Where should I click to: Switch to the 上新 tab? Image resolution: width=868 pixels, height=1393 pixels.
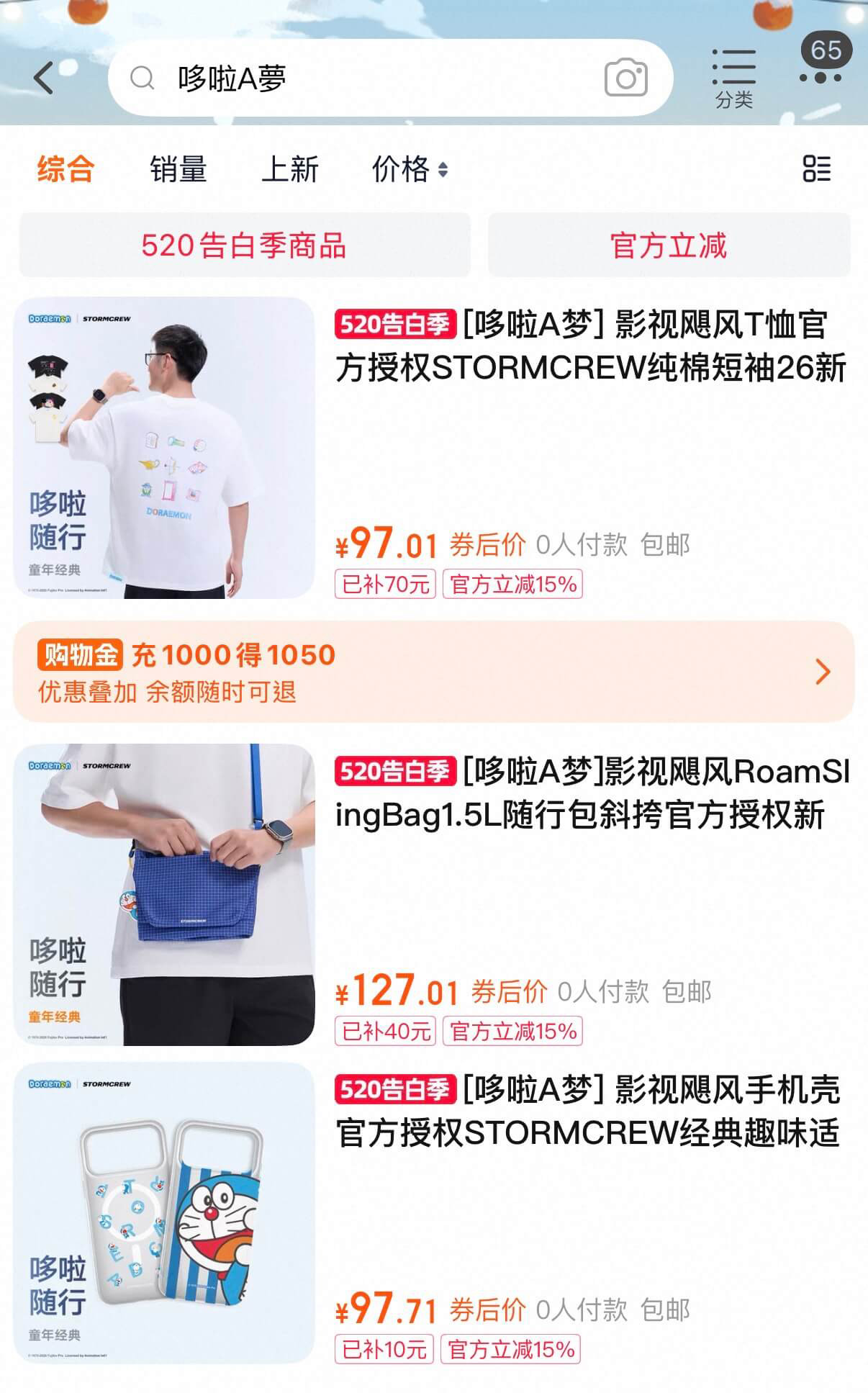coord(289,169)
